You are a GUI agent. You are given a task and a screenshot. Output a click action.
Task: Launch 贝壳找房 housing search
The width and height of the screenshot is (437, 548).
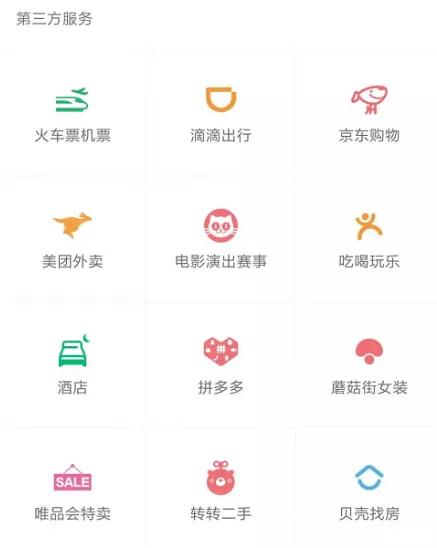pyautogui.click(x=369, y=491)
